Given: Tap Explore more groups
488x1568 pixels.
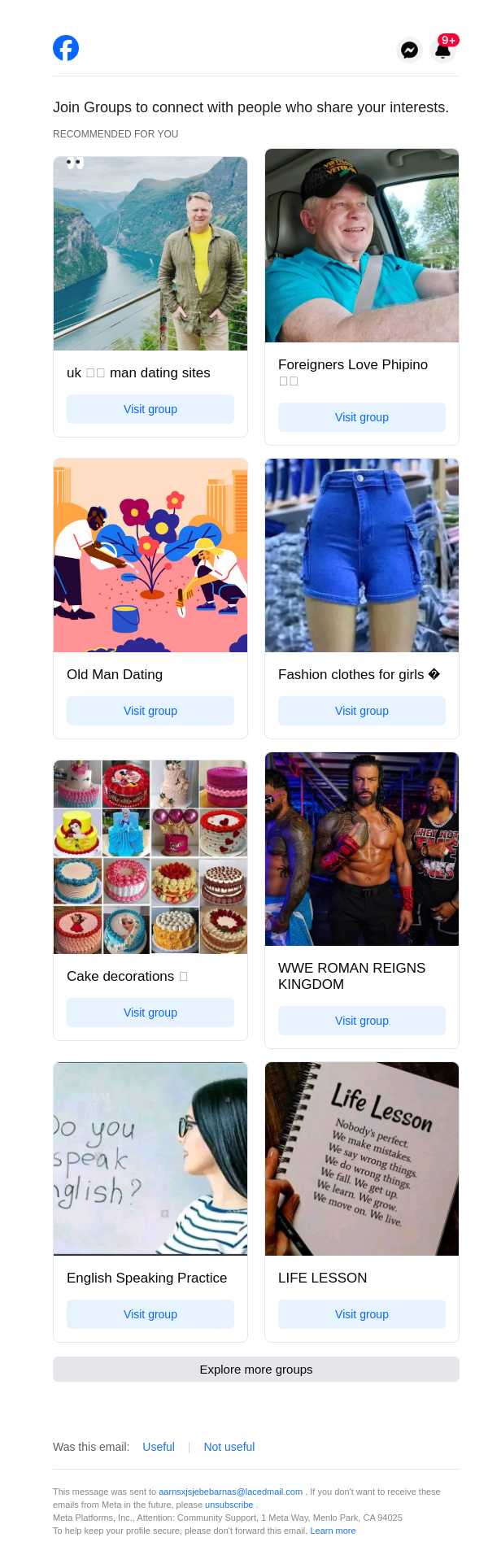Looking at the screenshot, I should pos(256,1369).
